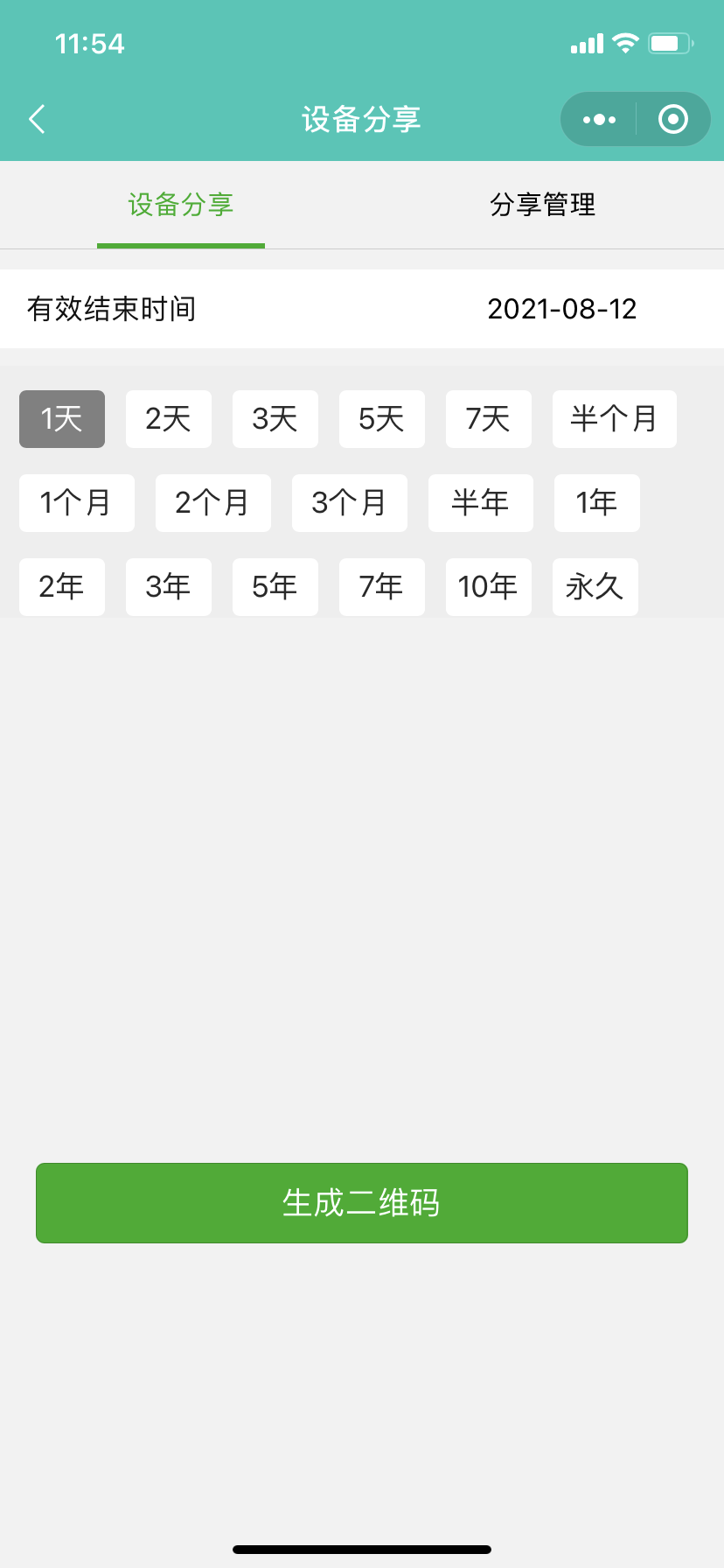Select the 3个月 duration chip
The image size is (724, 1568).
(350, 503)
